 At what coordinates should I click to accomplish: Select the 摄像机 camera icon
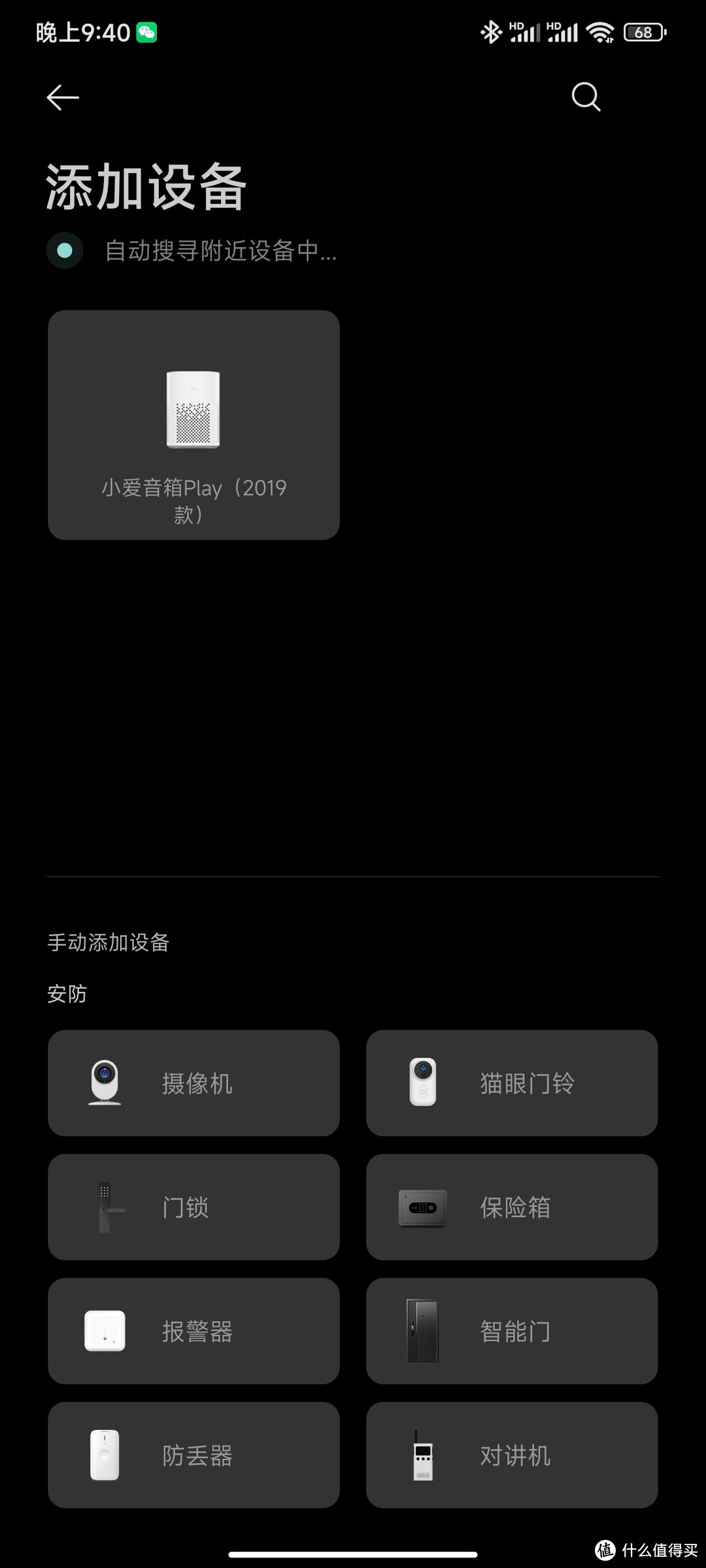click(105, 1083)
